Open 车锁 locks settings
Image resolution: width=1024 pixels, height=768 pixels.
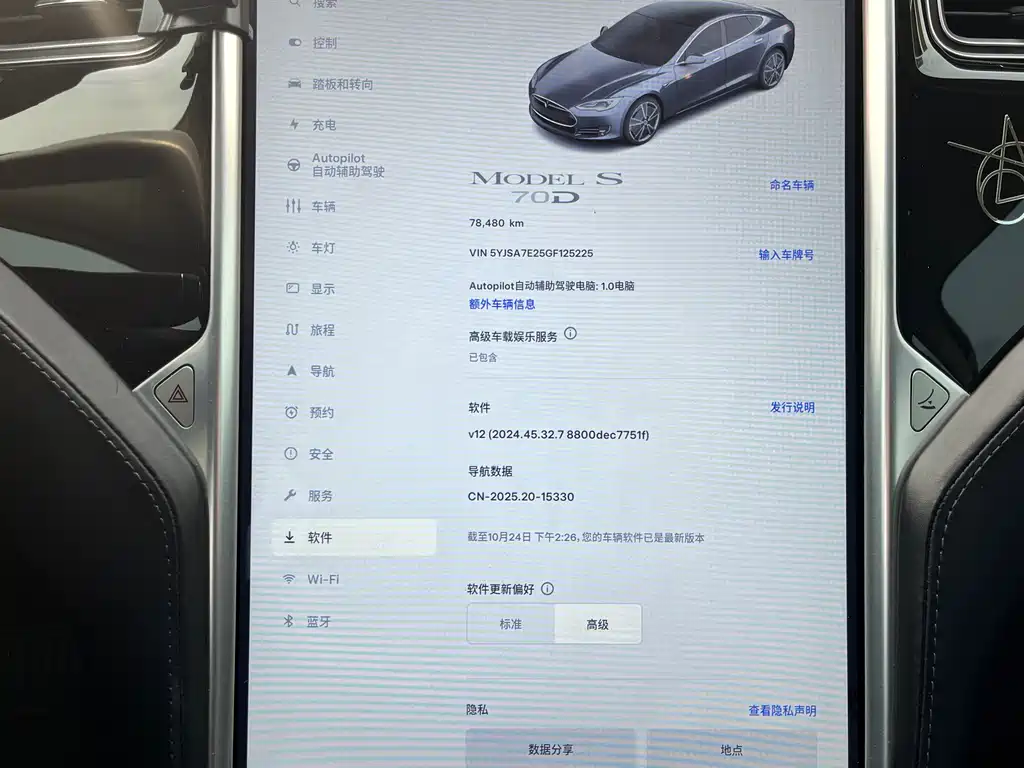[x=323, y=207]
